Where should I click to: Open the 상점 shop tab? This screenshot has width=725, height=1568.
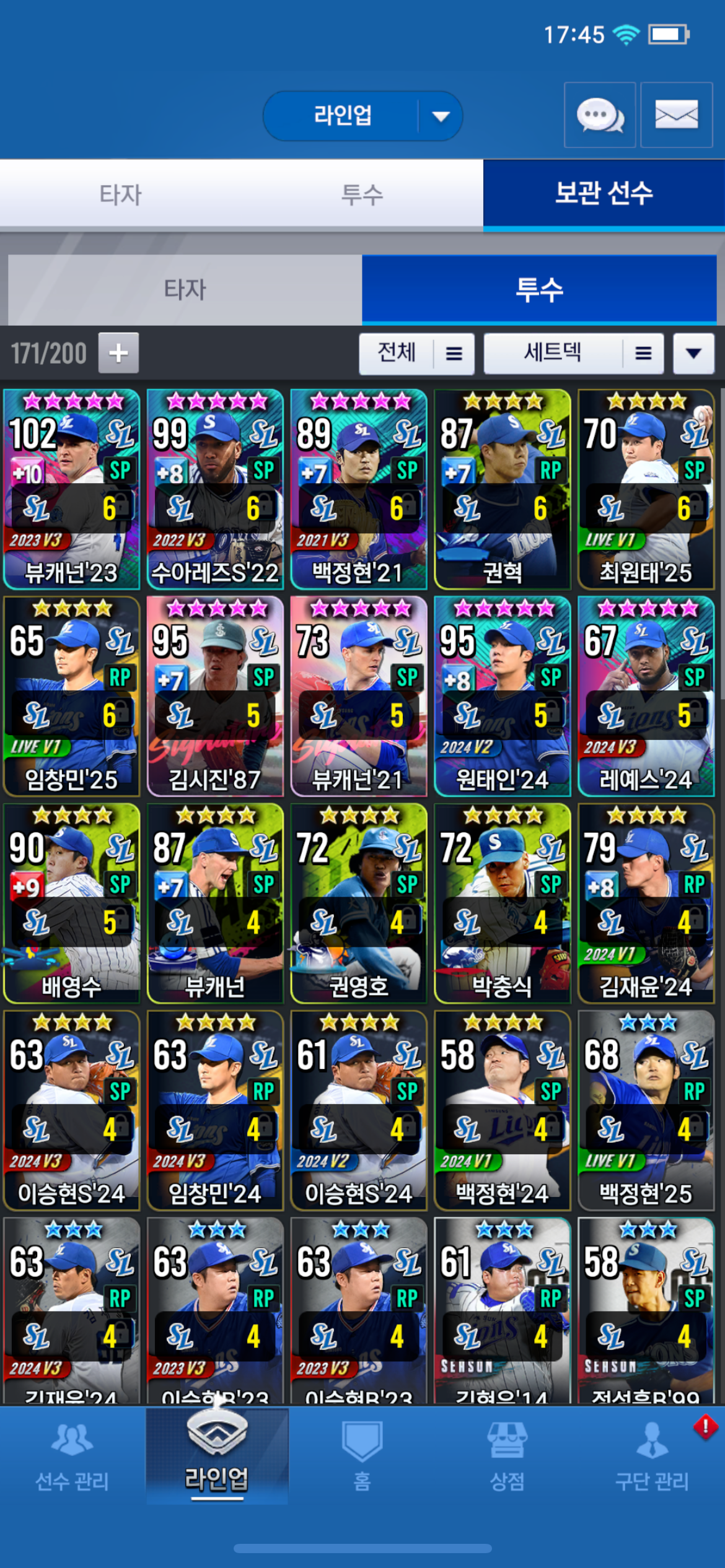tap(507, 1456)
